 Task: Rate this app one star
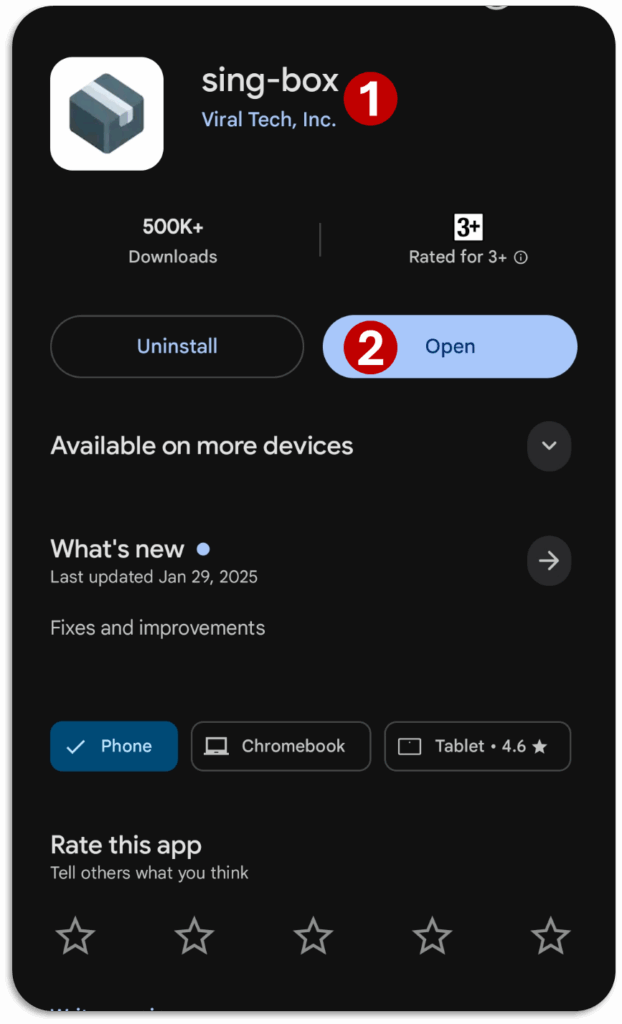tap(75, 937)
